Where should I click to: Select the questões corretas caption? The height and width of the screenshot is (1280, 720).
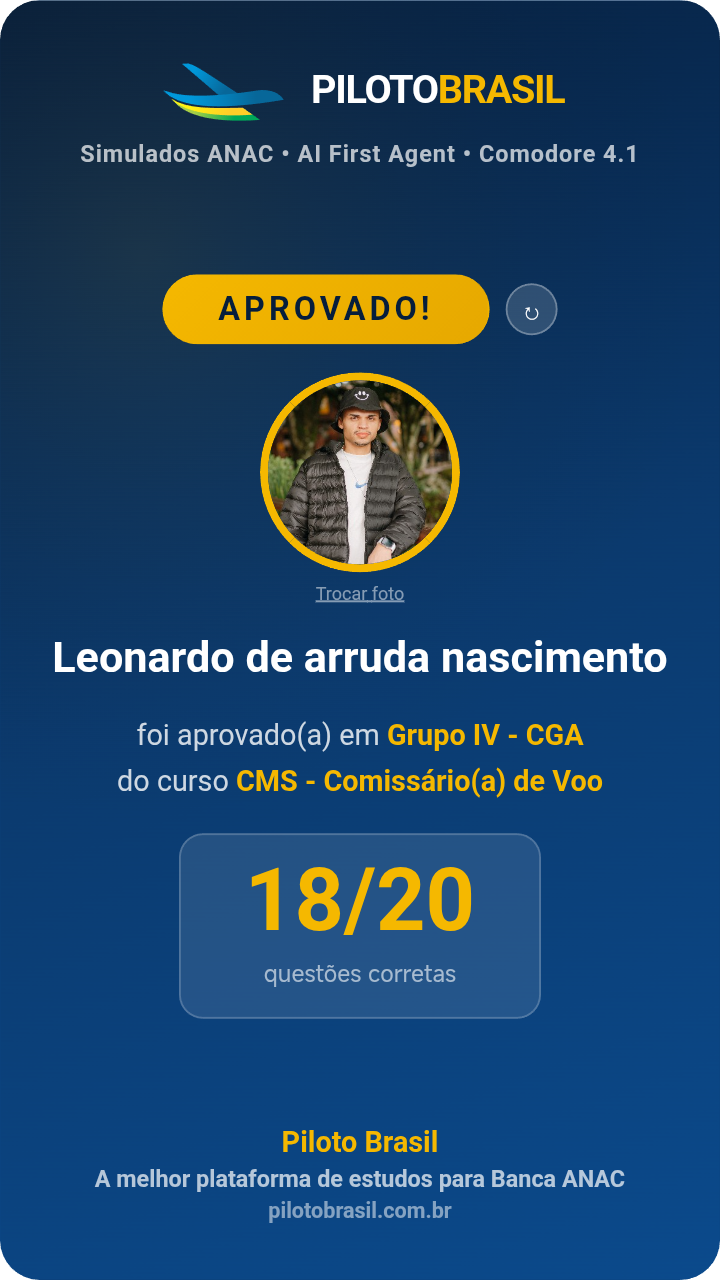(x=360, y=971)
